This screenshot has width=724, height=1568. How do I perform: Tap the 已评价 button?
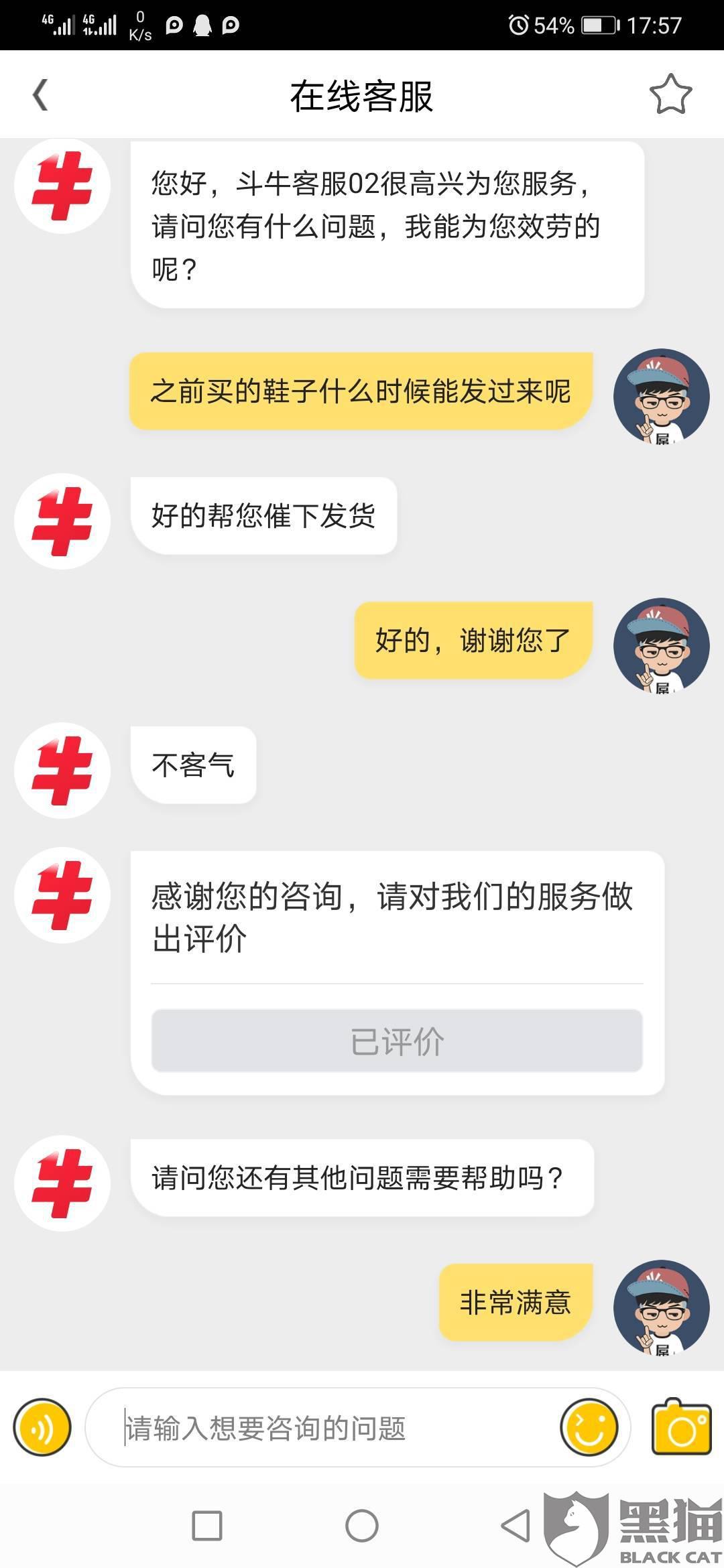click(397, 1041)
